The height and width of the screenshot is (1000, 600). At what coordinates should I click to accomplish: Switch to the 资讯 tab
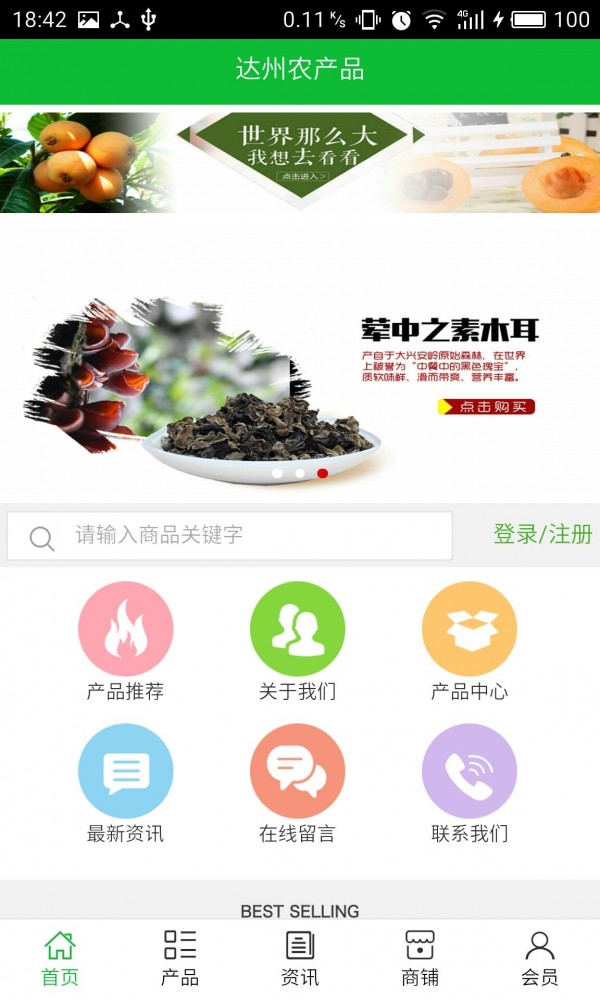click(x=300, y=958)
